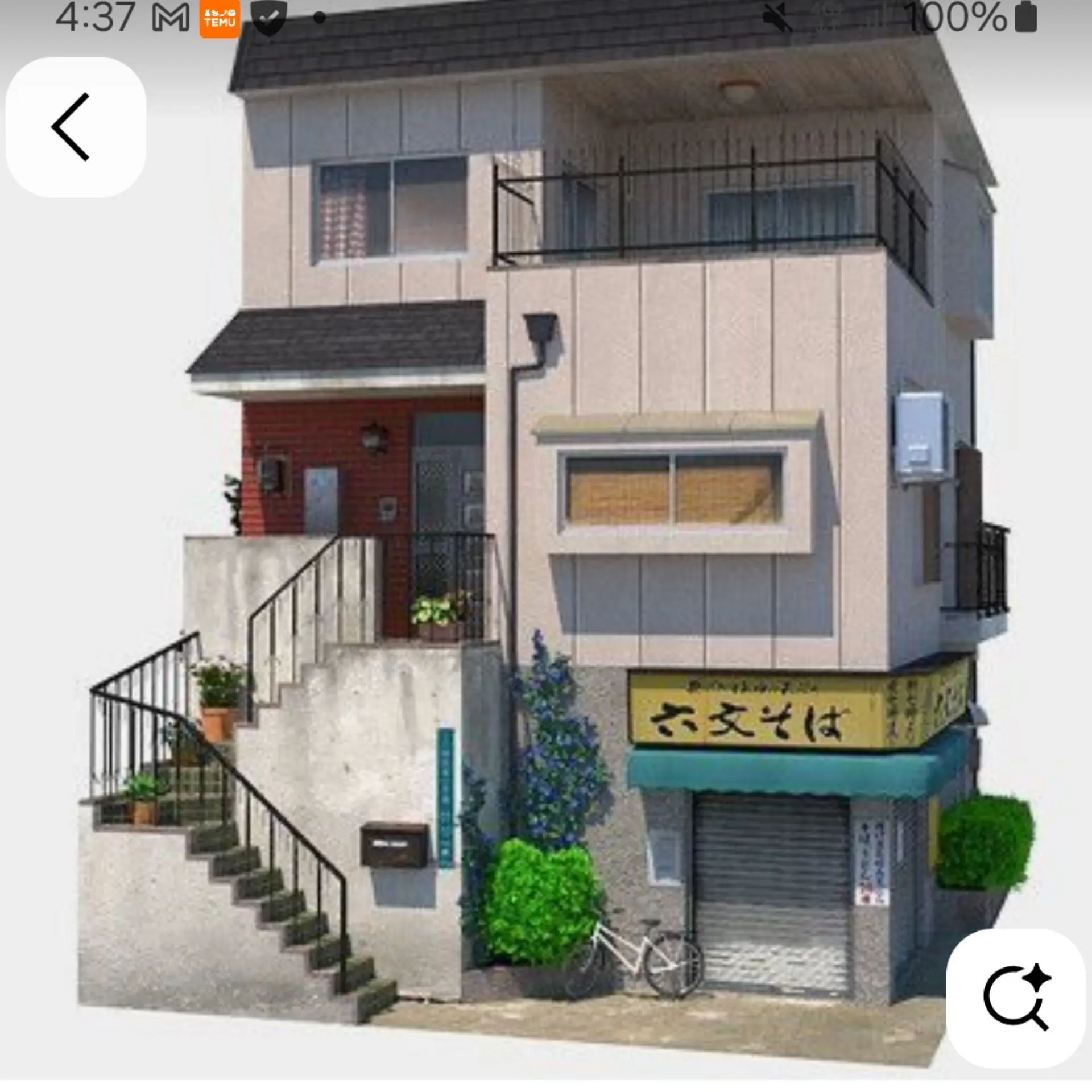View the house model product image
The height and width of the screenshot is (1092, 1092).
(546, 512)
